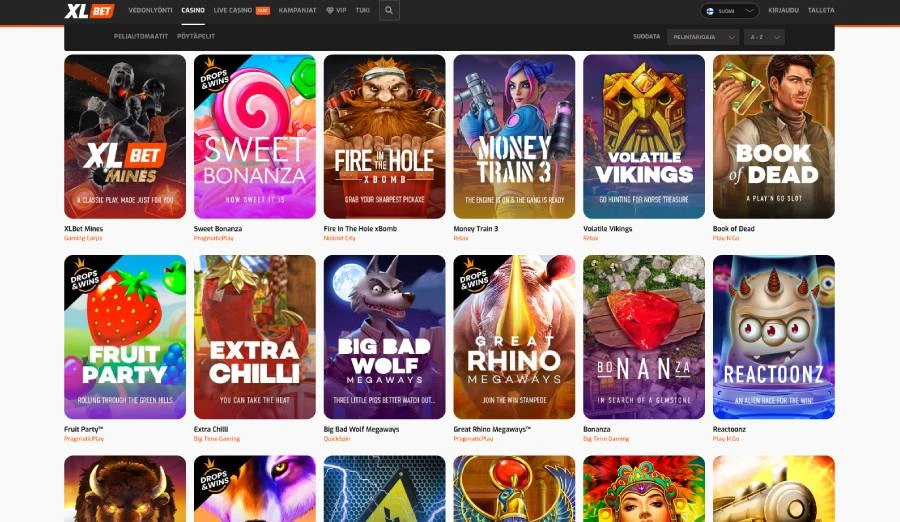Play Money Train 3

coord(514,136)
